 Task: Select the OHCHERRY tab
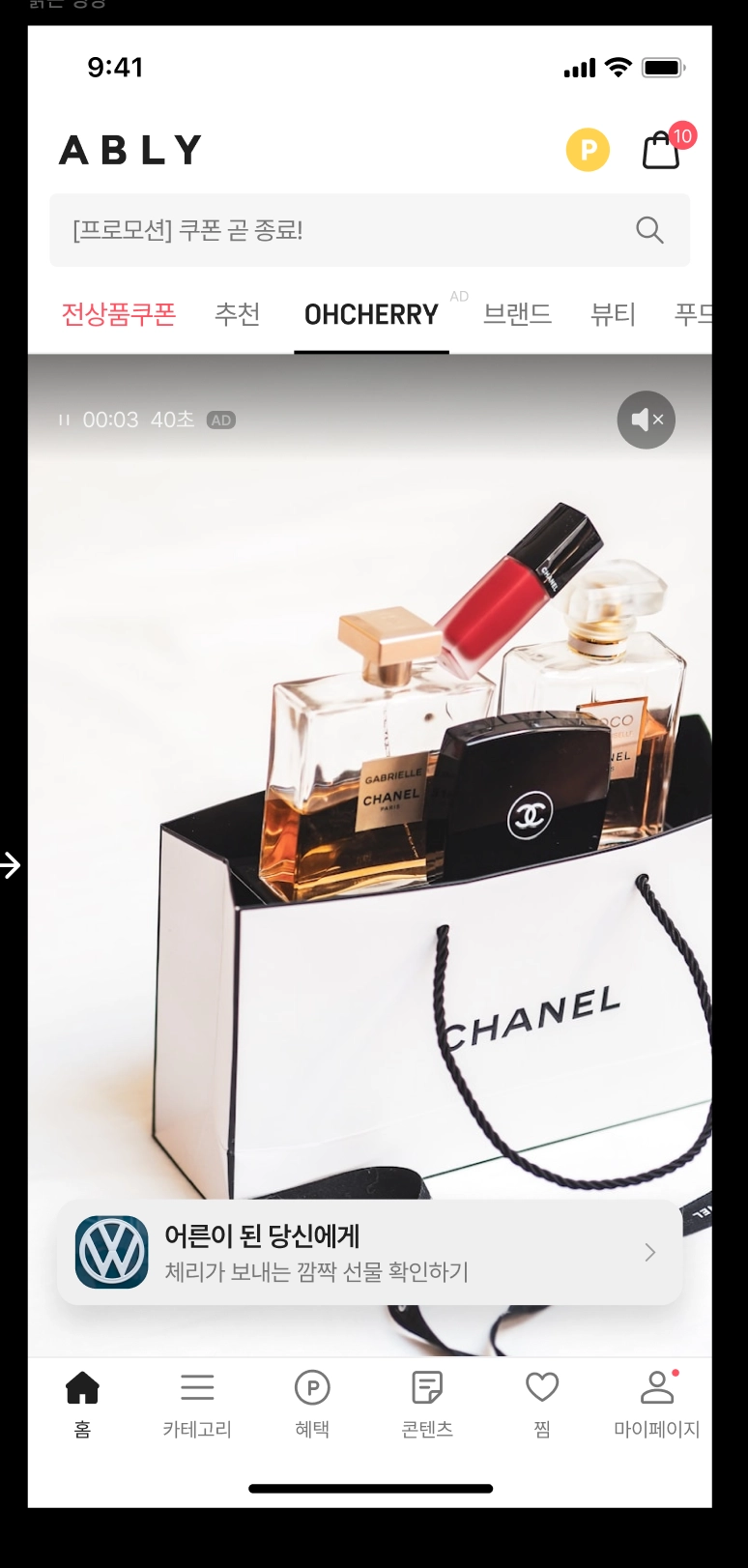coord(371,314)
